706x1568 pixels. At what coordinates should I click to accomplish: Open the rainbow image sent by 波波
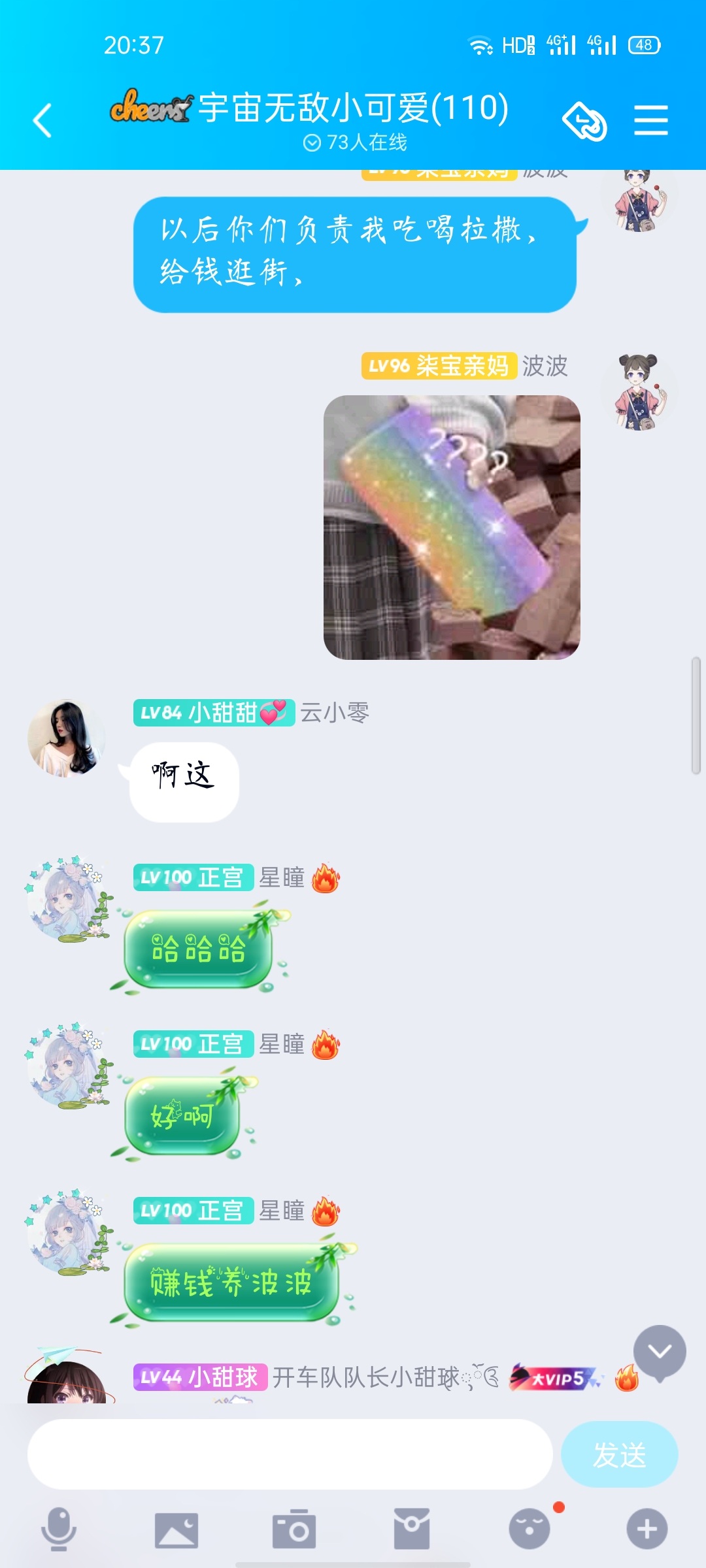(452, 527)
